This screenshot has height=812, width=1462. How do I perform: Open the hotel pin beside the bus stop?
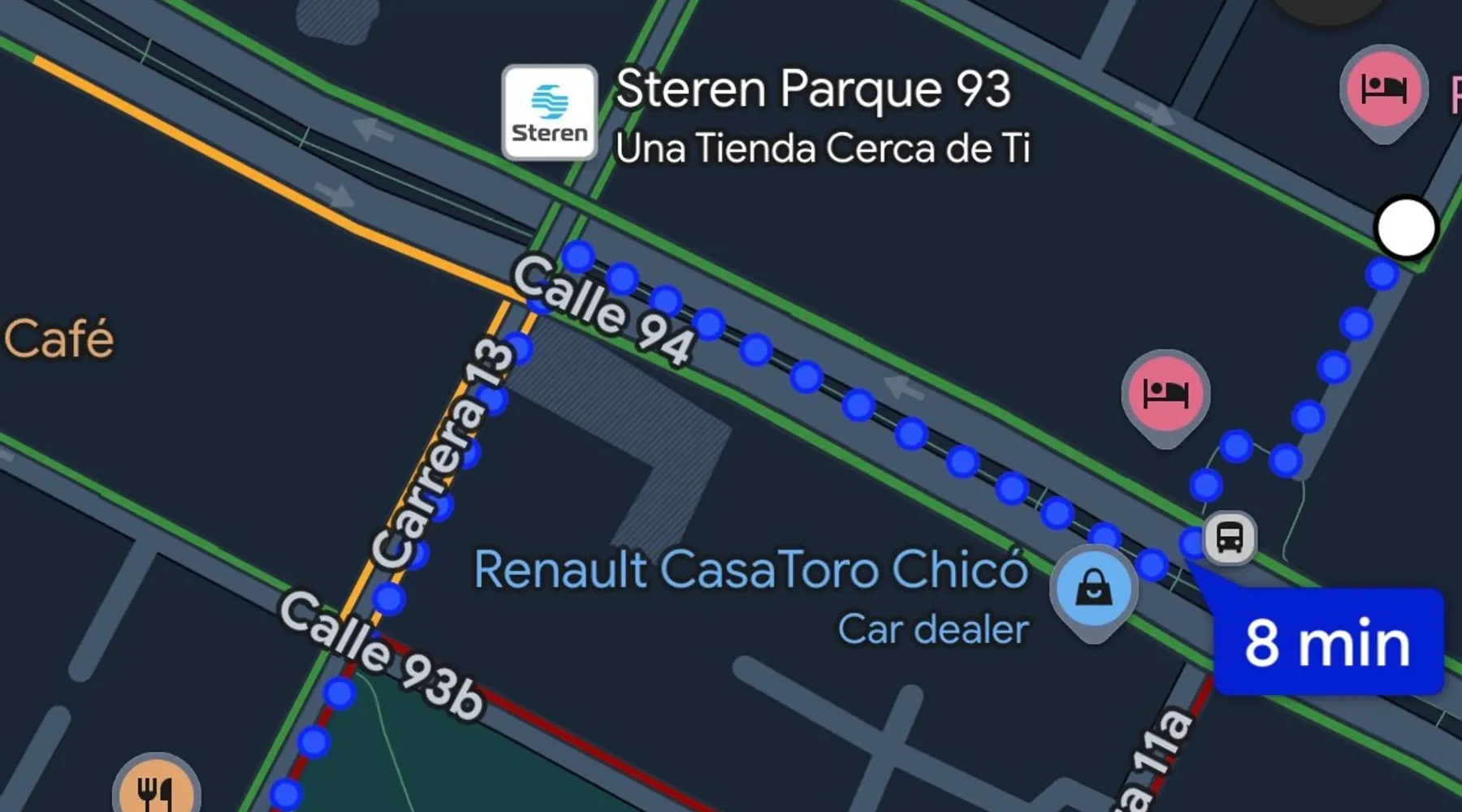coord(1166,394)
